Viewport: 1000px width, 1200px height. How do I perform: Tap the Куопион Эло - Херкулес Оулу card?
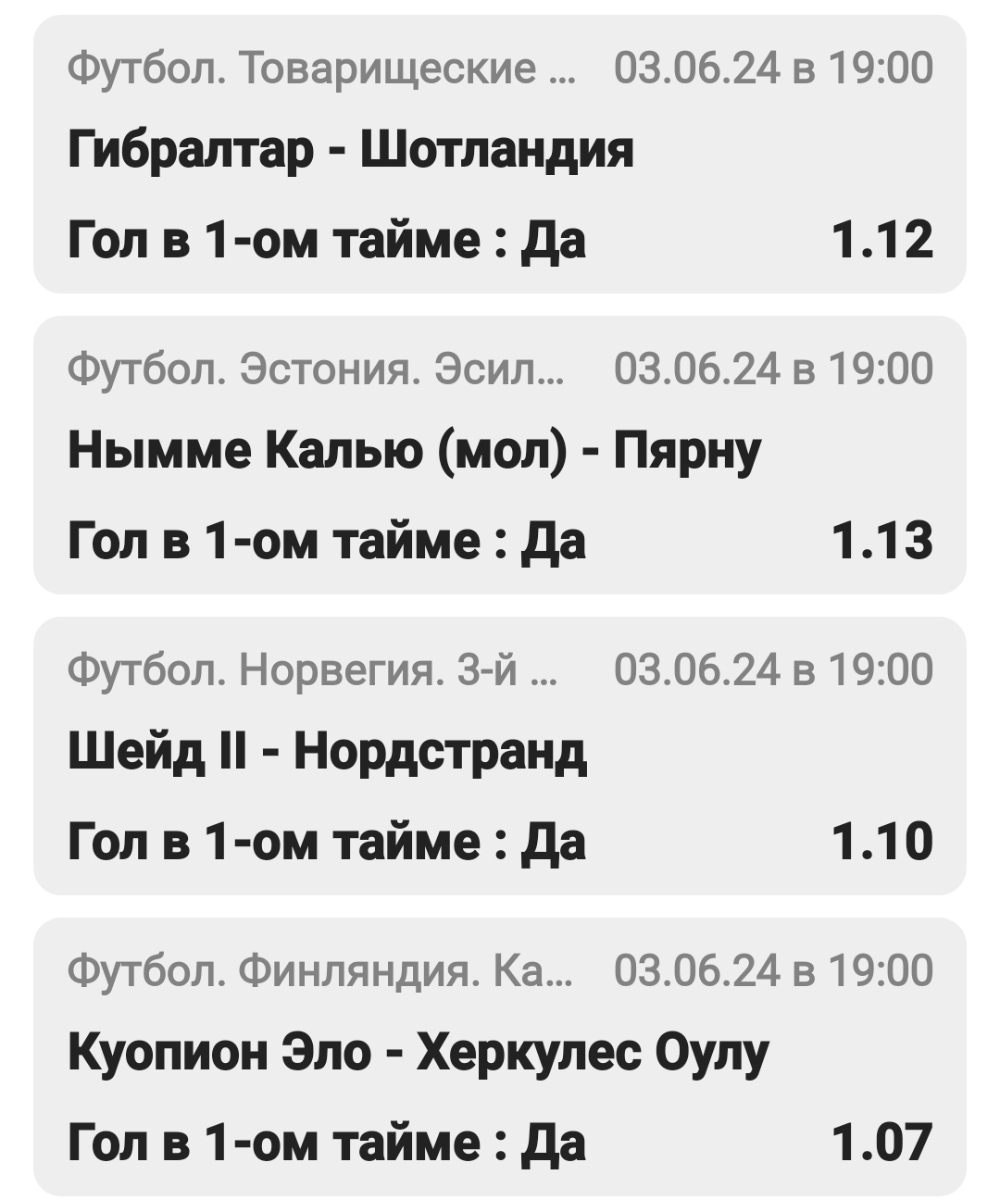click(500, 1055)
